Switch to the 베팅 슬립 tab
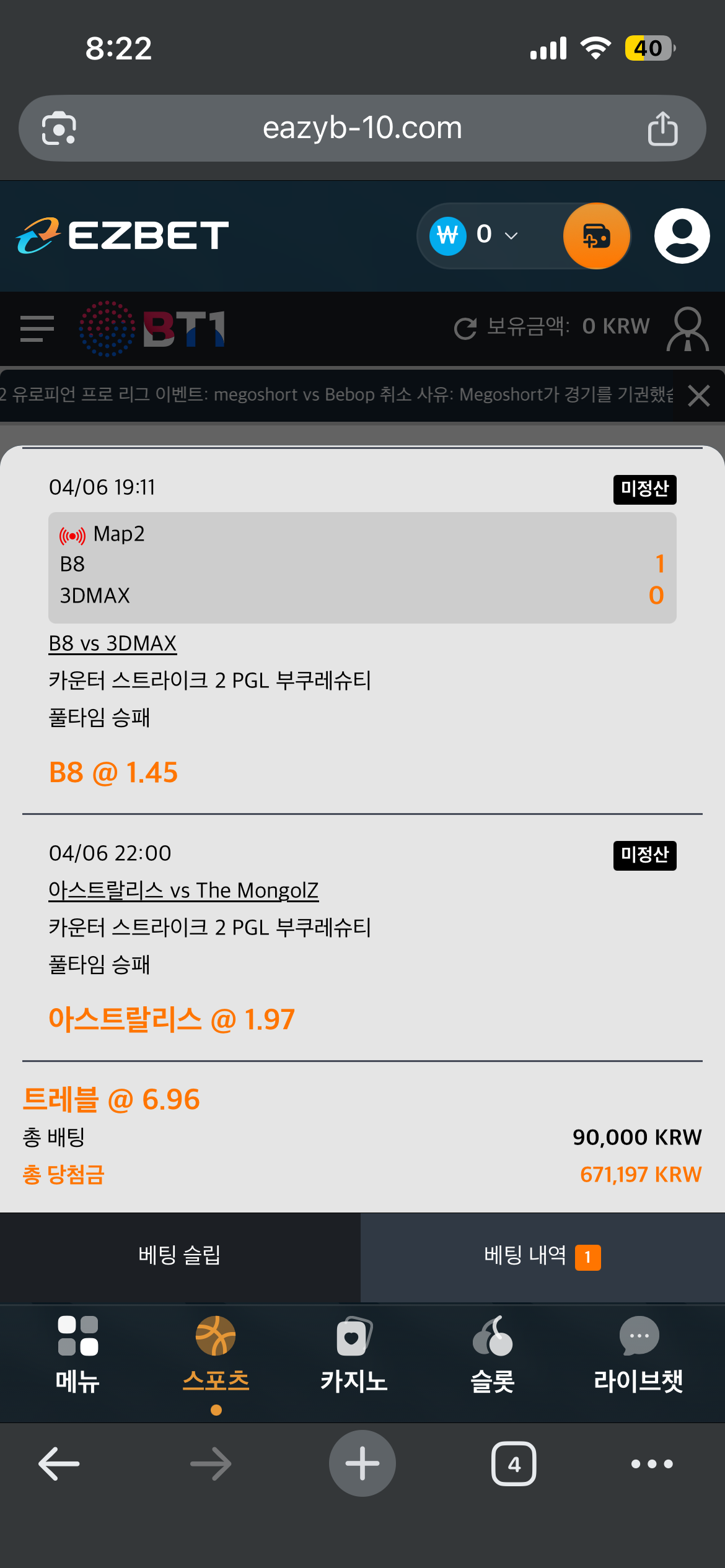This screenshot has height=1568, width=725. (180, 1256)
